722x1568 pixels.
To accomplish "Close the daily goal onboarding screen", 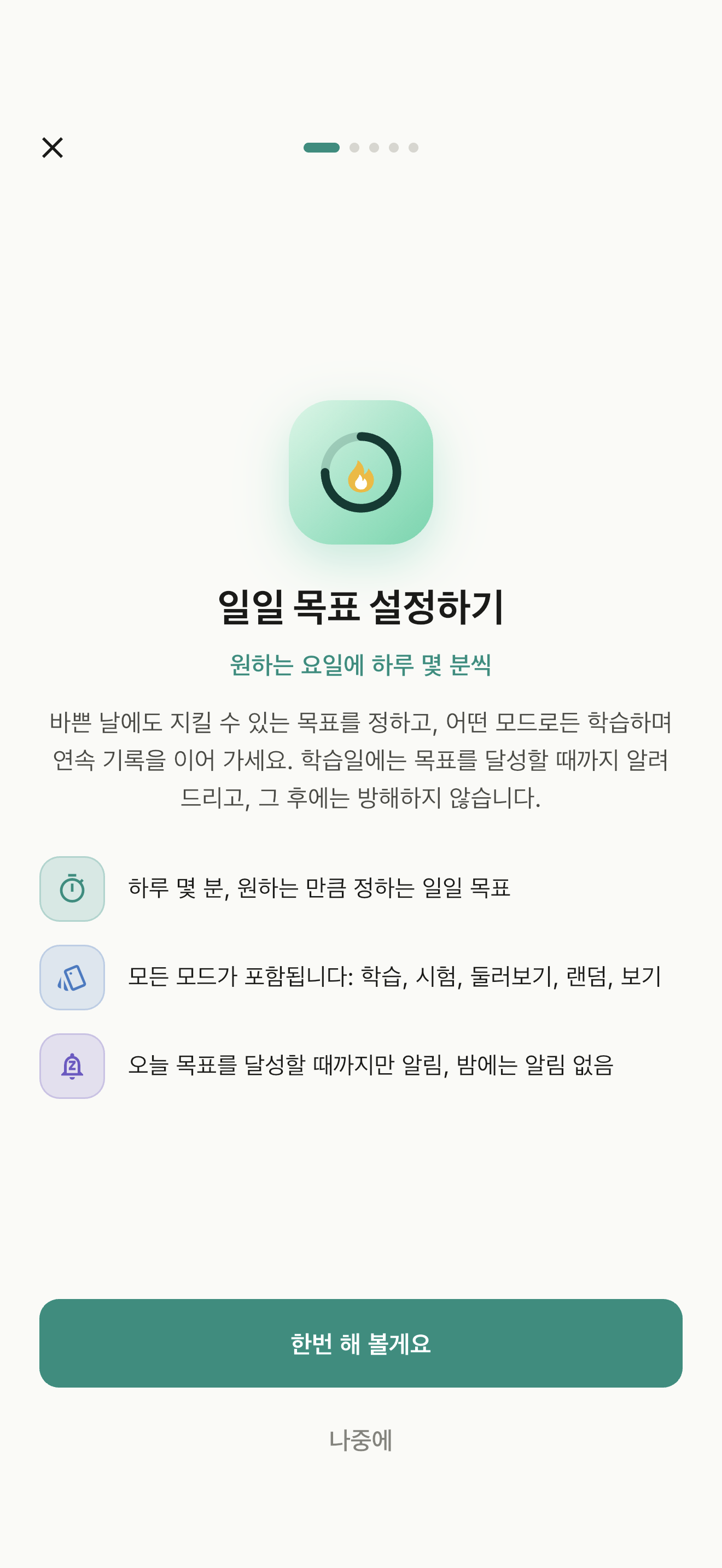I will [x=53, y=147].
